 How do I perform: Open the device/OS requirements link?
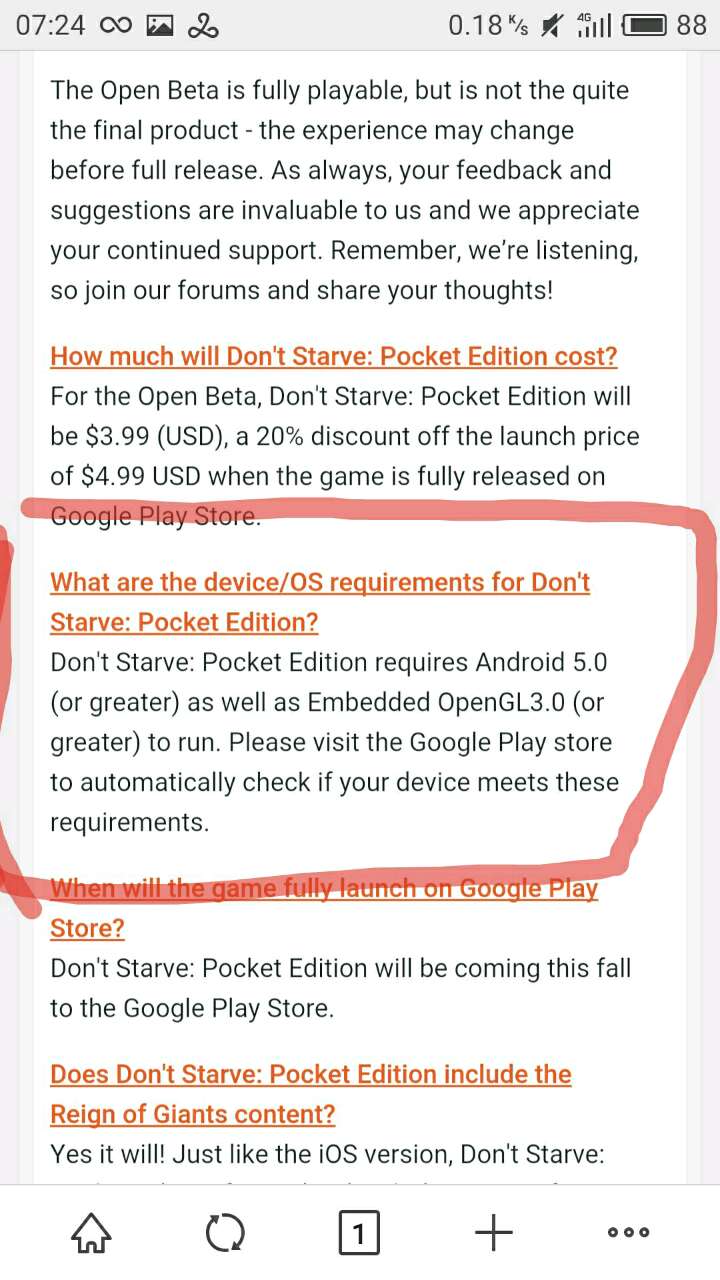point(320,582)
